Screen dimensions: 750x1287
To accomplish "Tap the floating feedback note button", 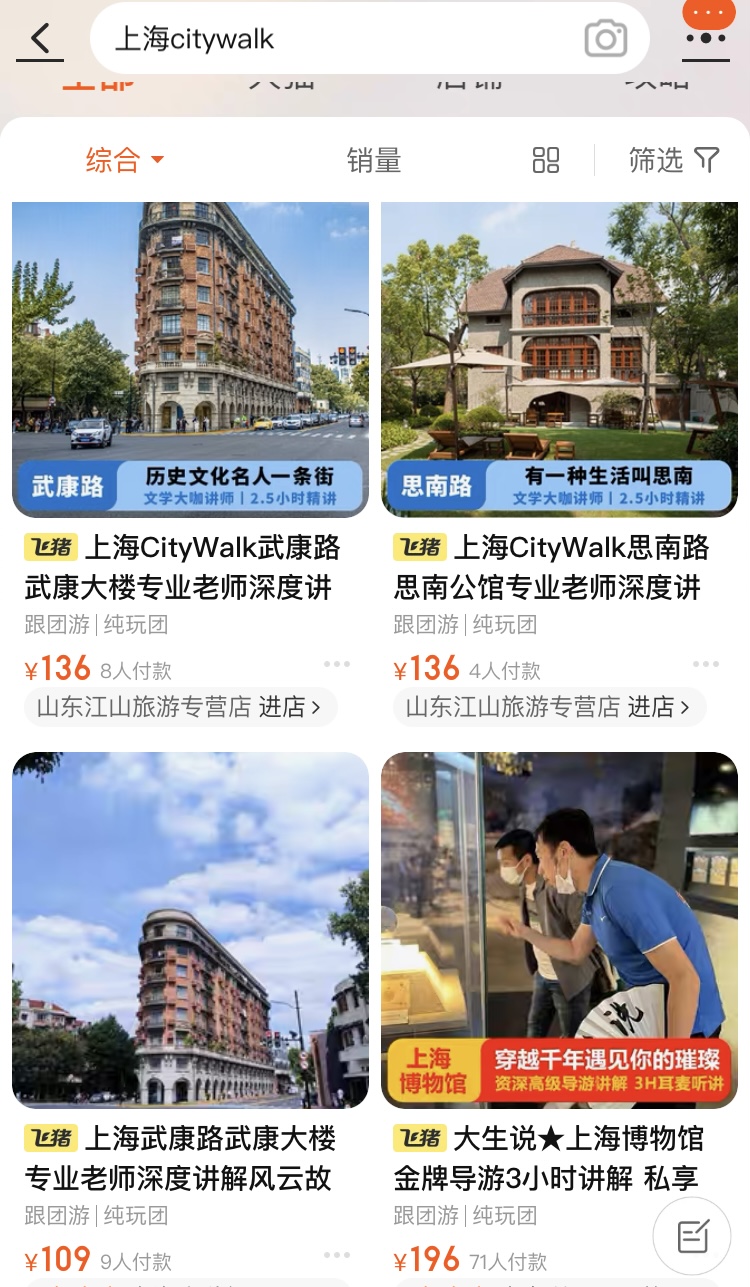I will coord(692,1236).
